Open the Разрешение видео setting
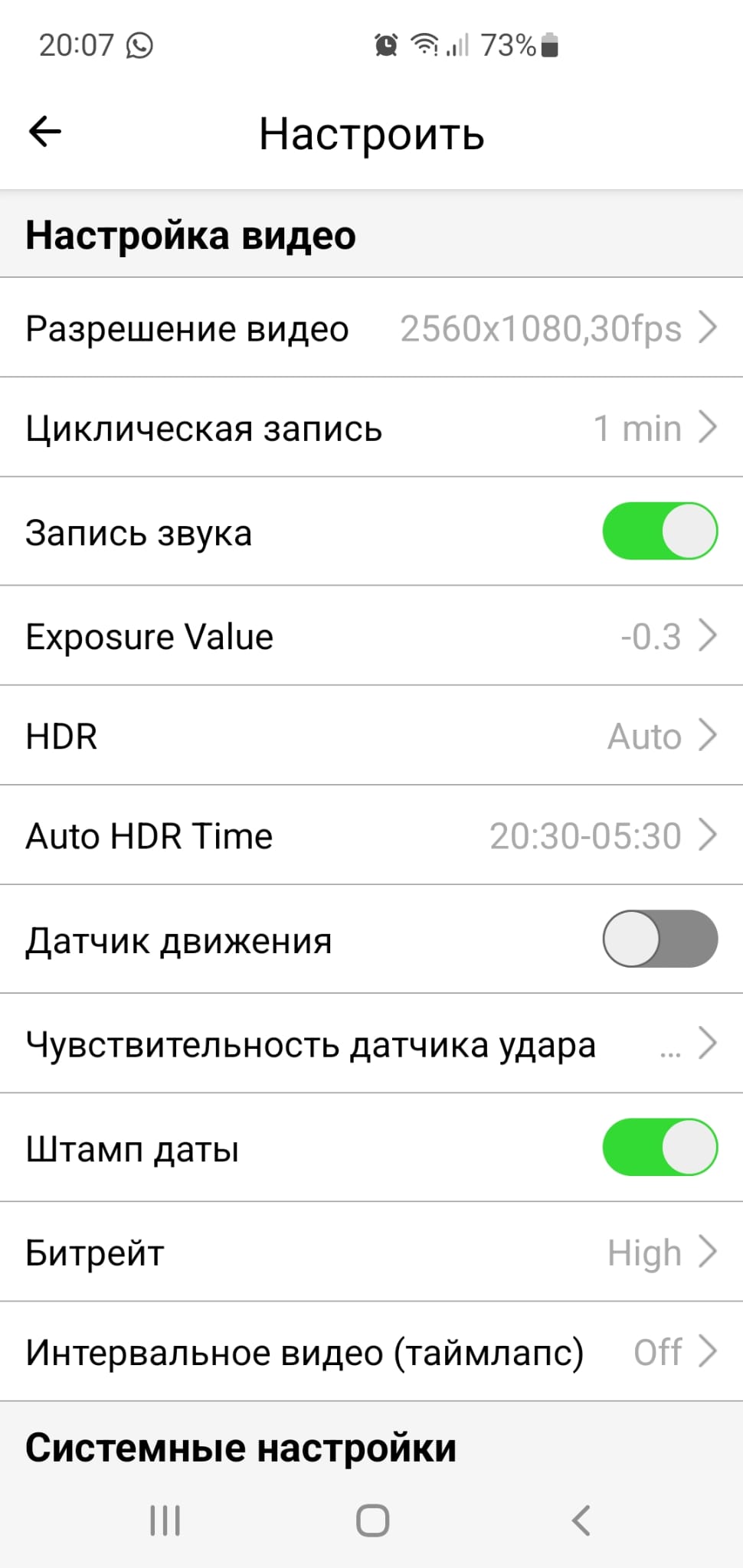The image size is (743, 1568). [371, 328]
